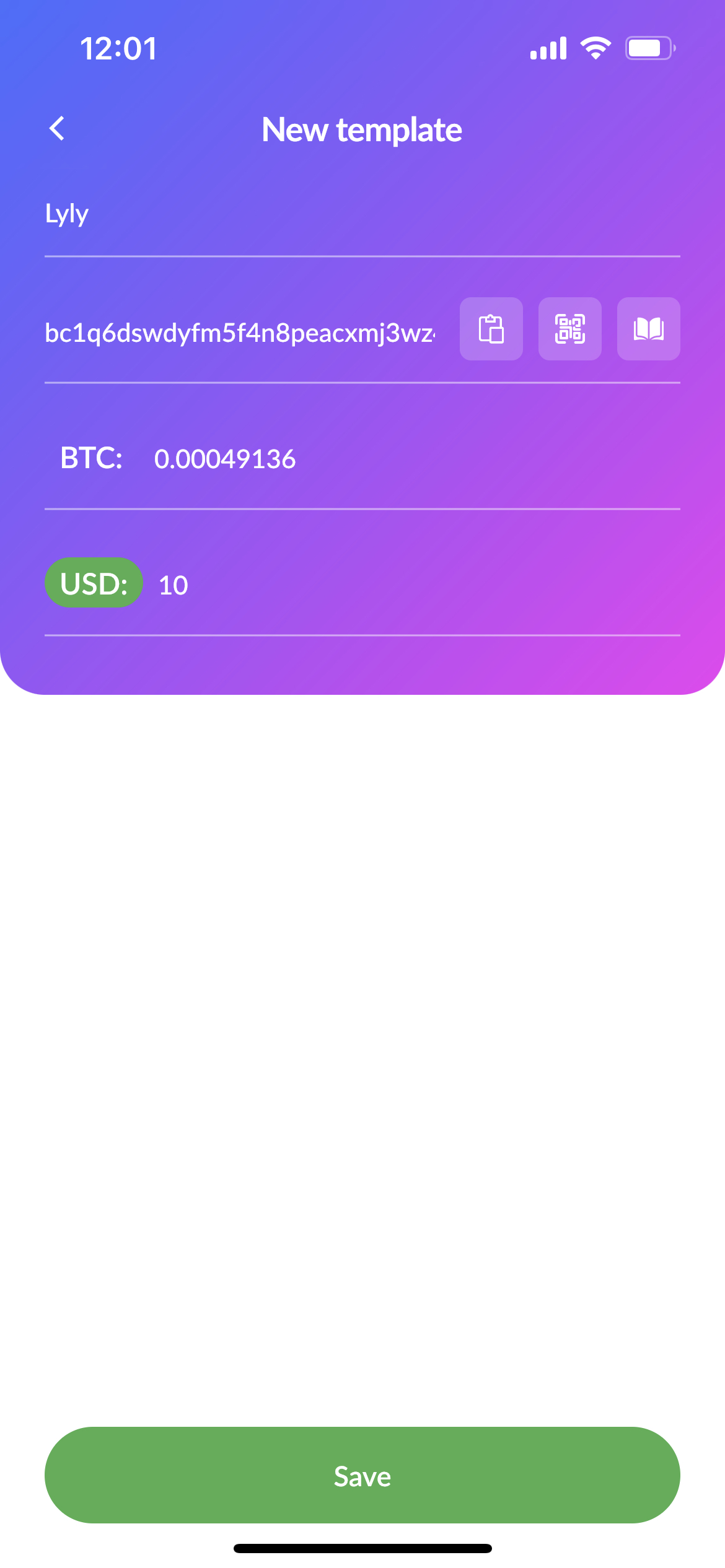Edit the bitcoin address field
Screen dimensions: 725x1568
click(x=240, y=333)
